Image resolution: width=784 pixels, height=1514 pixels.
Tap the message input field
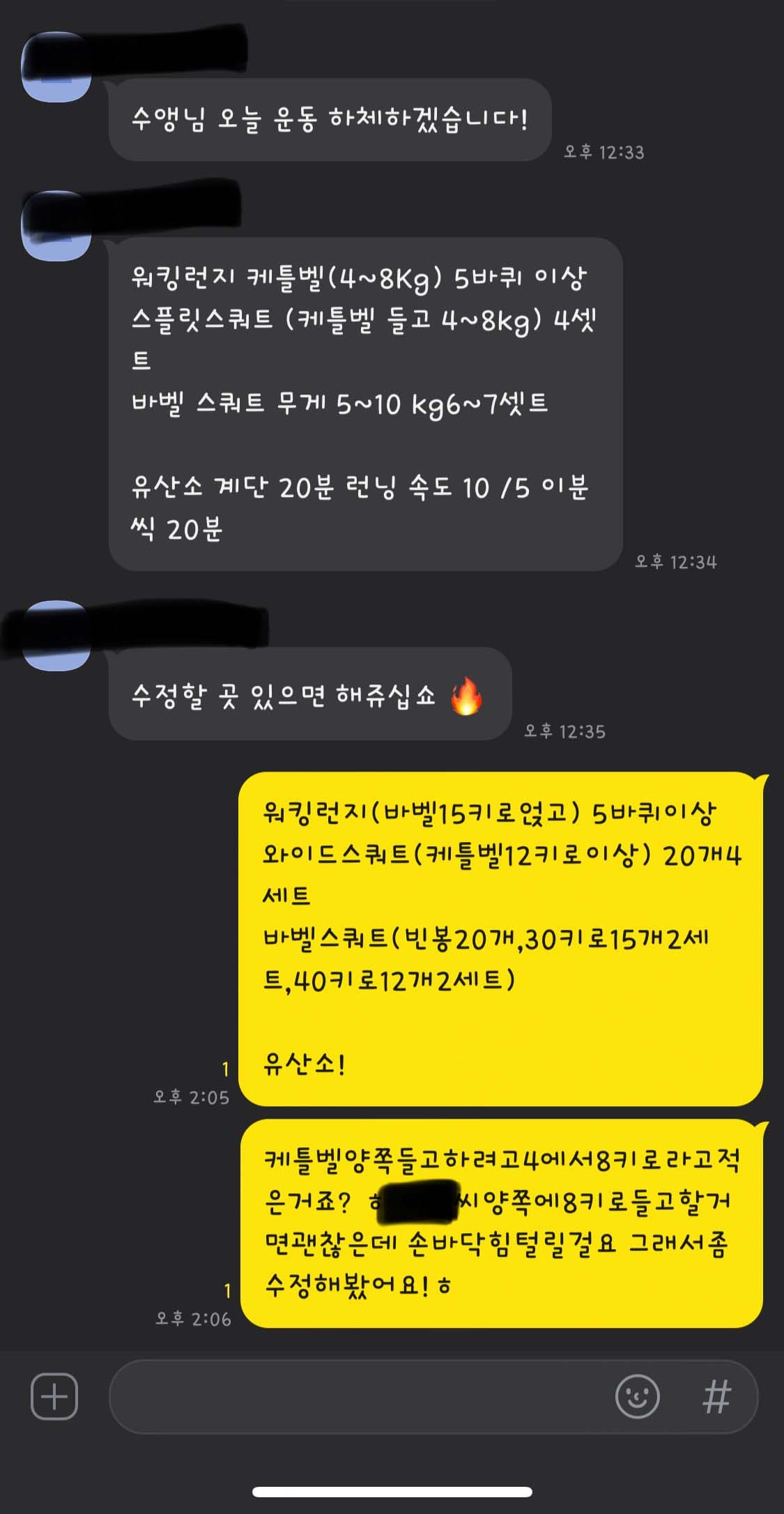pos(359,1396)
